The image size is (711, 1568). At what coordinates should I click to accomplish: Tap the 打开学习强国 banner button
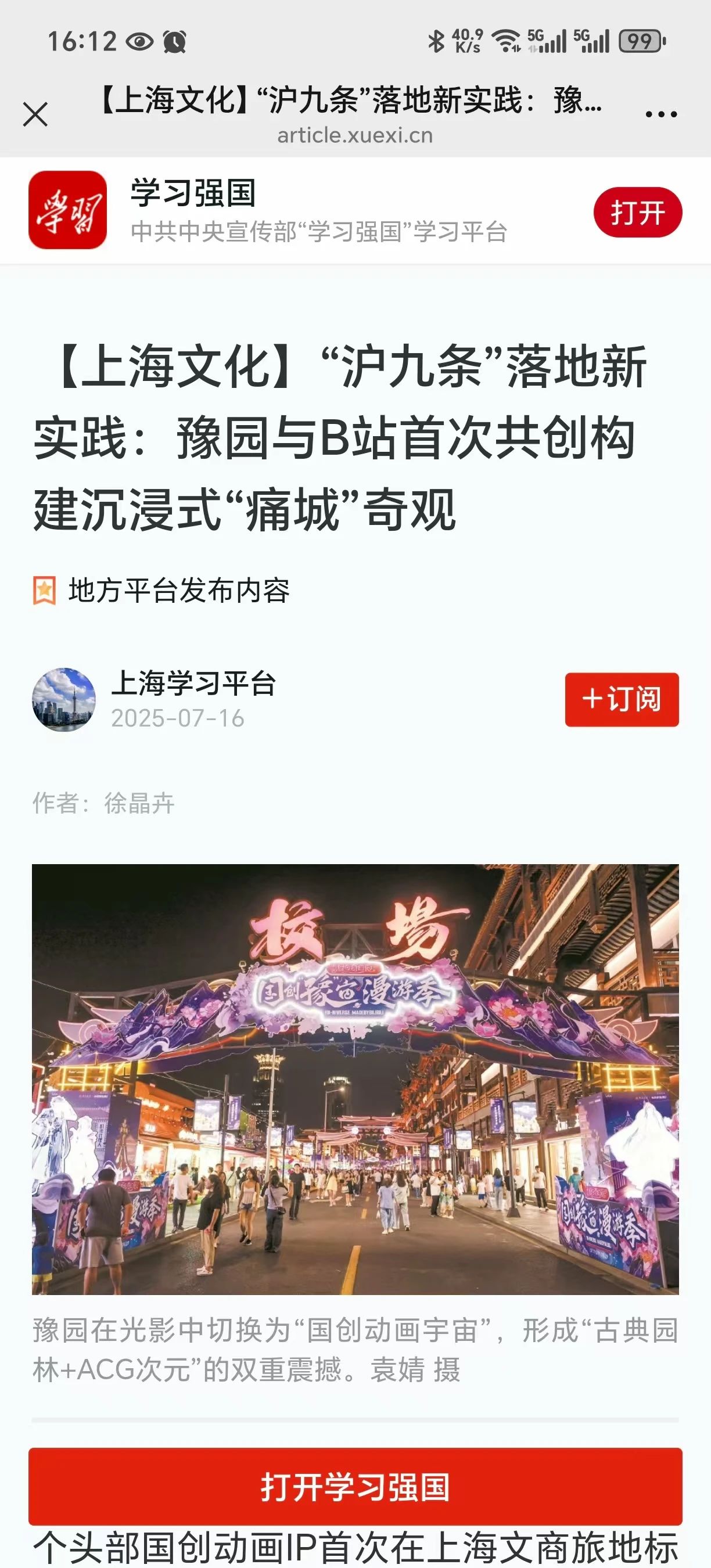tap(355, 1487)
